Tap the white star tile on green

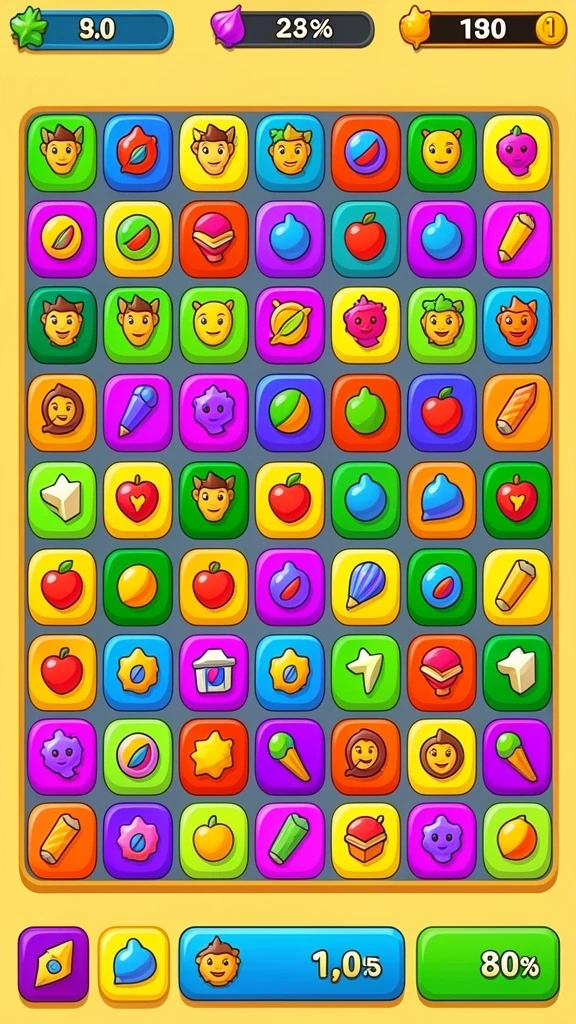366,673
